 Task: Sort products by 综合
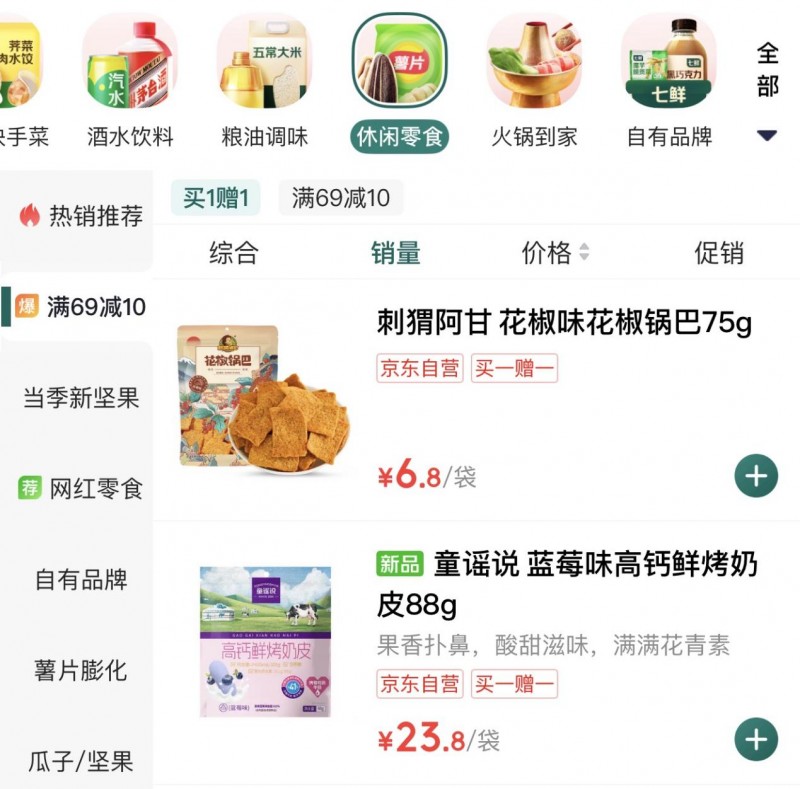click(233, 253)
